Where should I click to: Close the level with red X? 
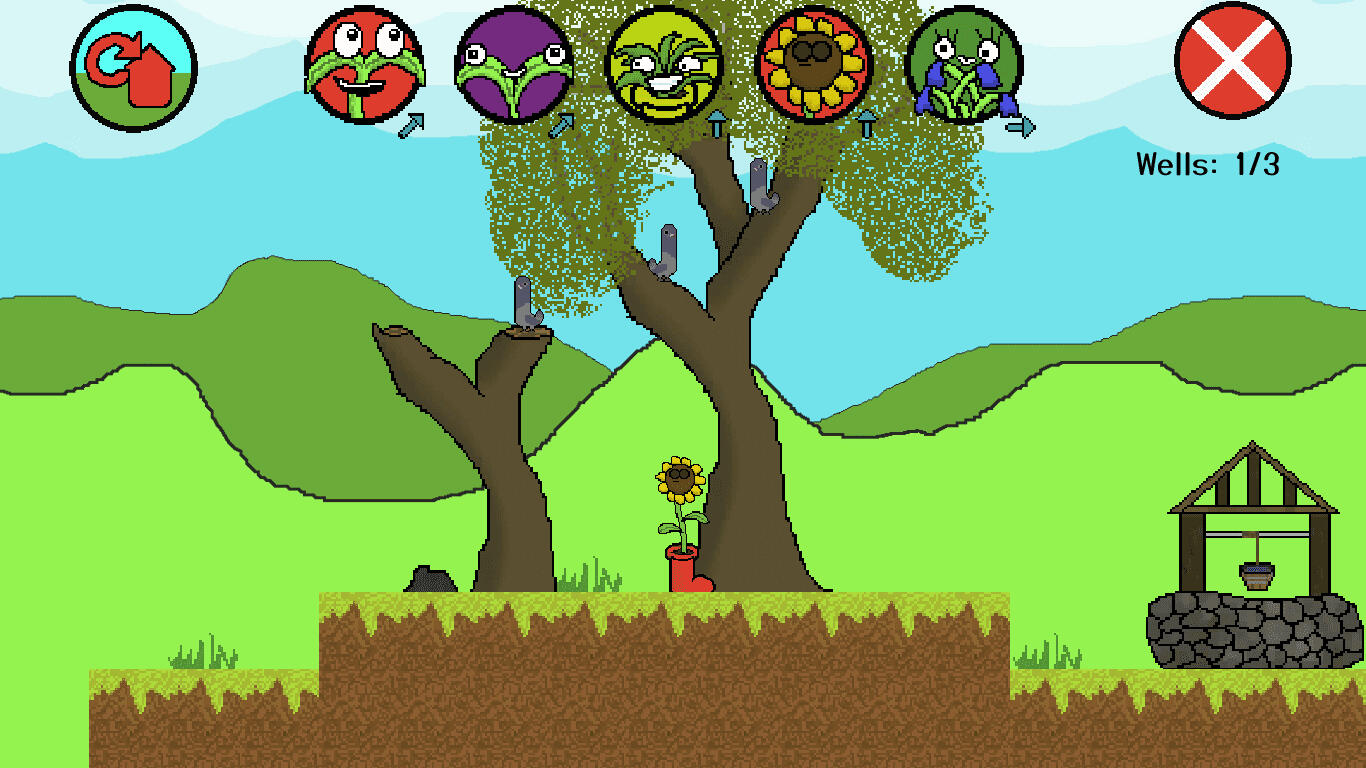click(x=1232, y=59)
